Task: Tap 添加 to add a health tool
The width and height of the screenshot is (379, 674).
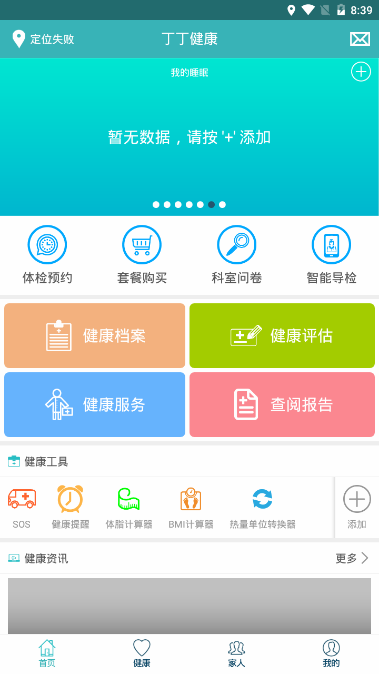Action: pyautogui.click(x=357, y=508)
